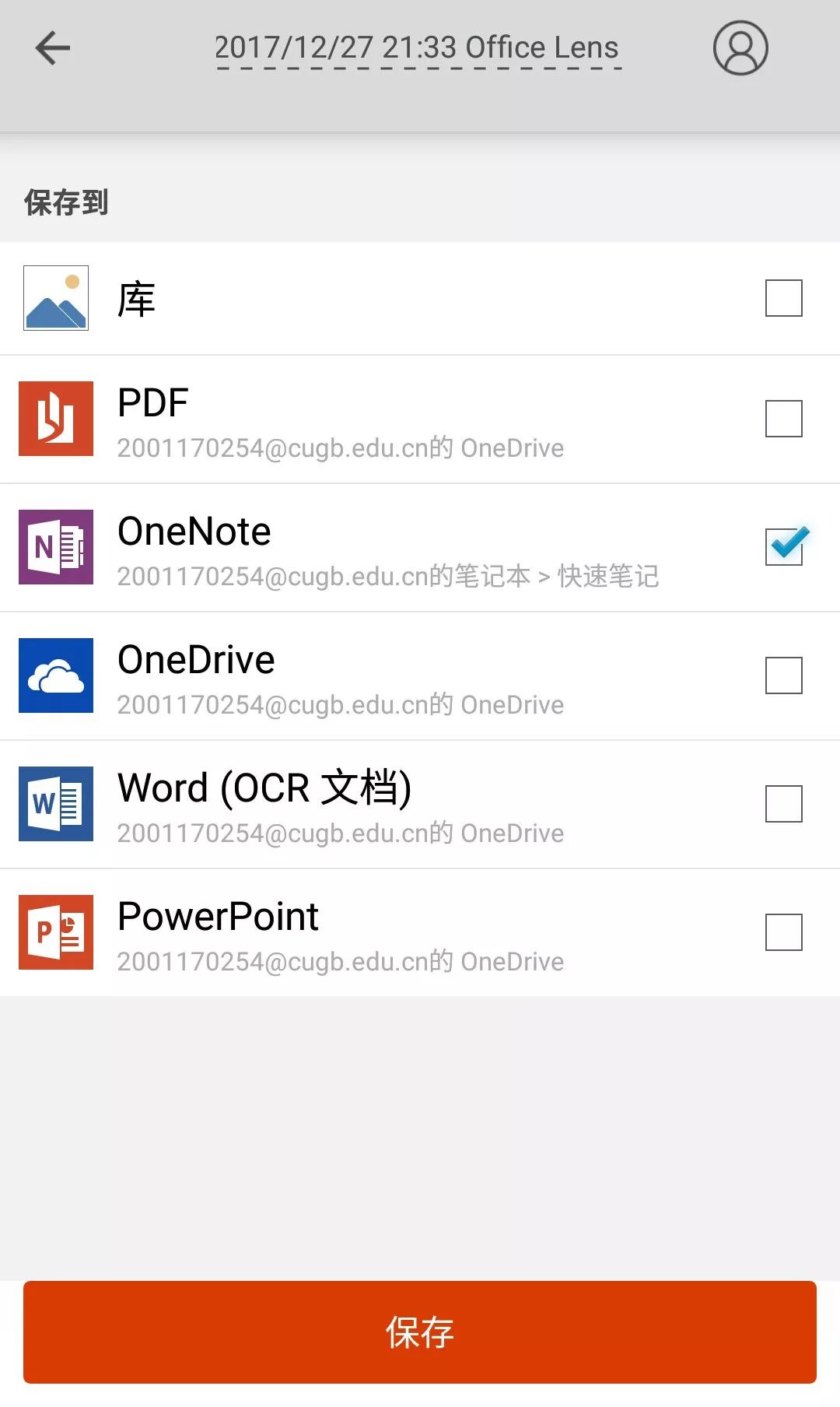Viewport: 840px width, 1407px height.
Task: Tick the Word (OCR 文档) checkbox
Action: click(x=783, y=804)
